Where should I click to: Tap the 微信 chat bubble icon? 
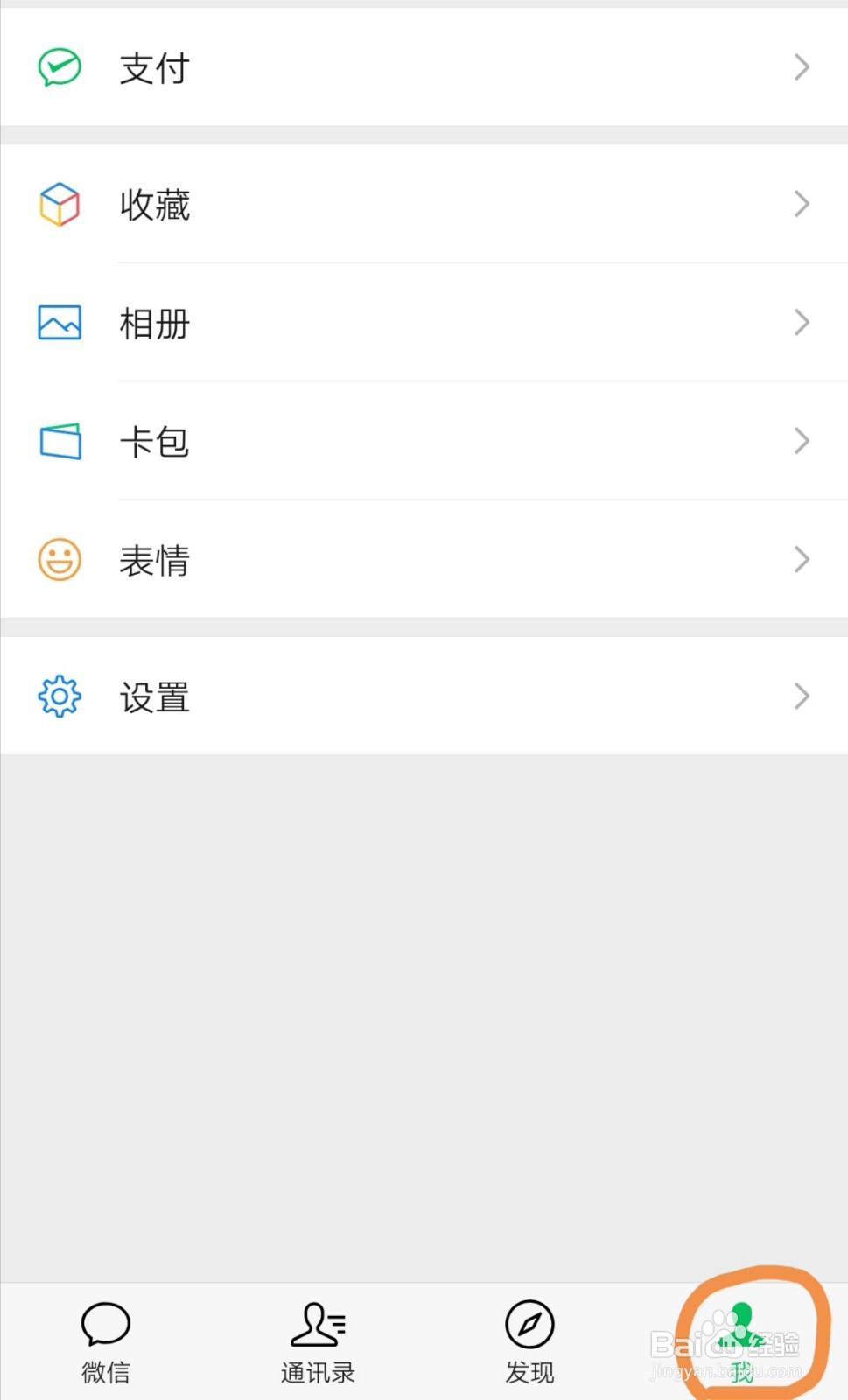(105, 1324)
